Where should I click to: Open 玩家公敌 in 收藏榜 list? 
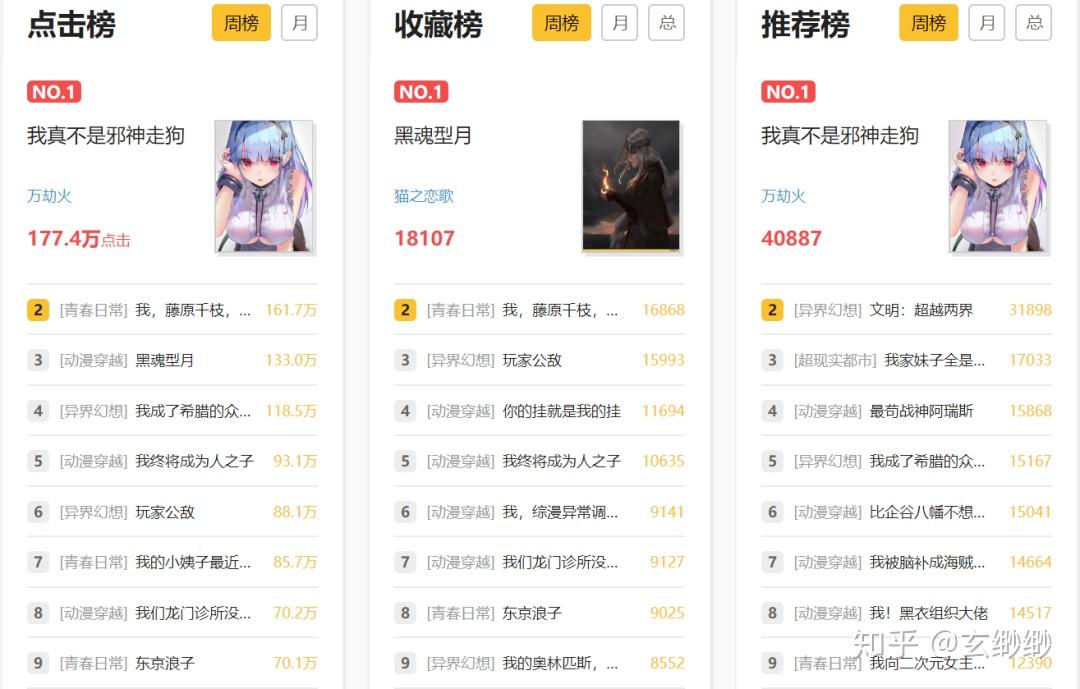(x=532, y=360)
